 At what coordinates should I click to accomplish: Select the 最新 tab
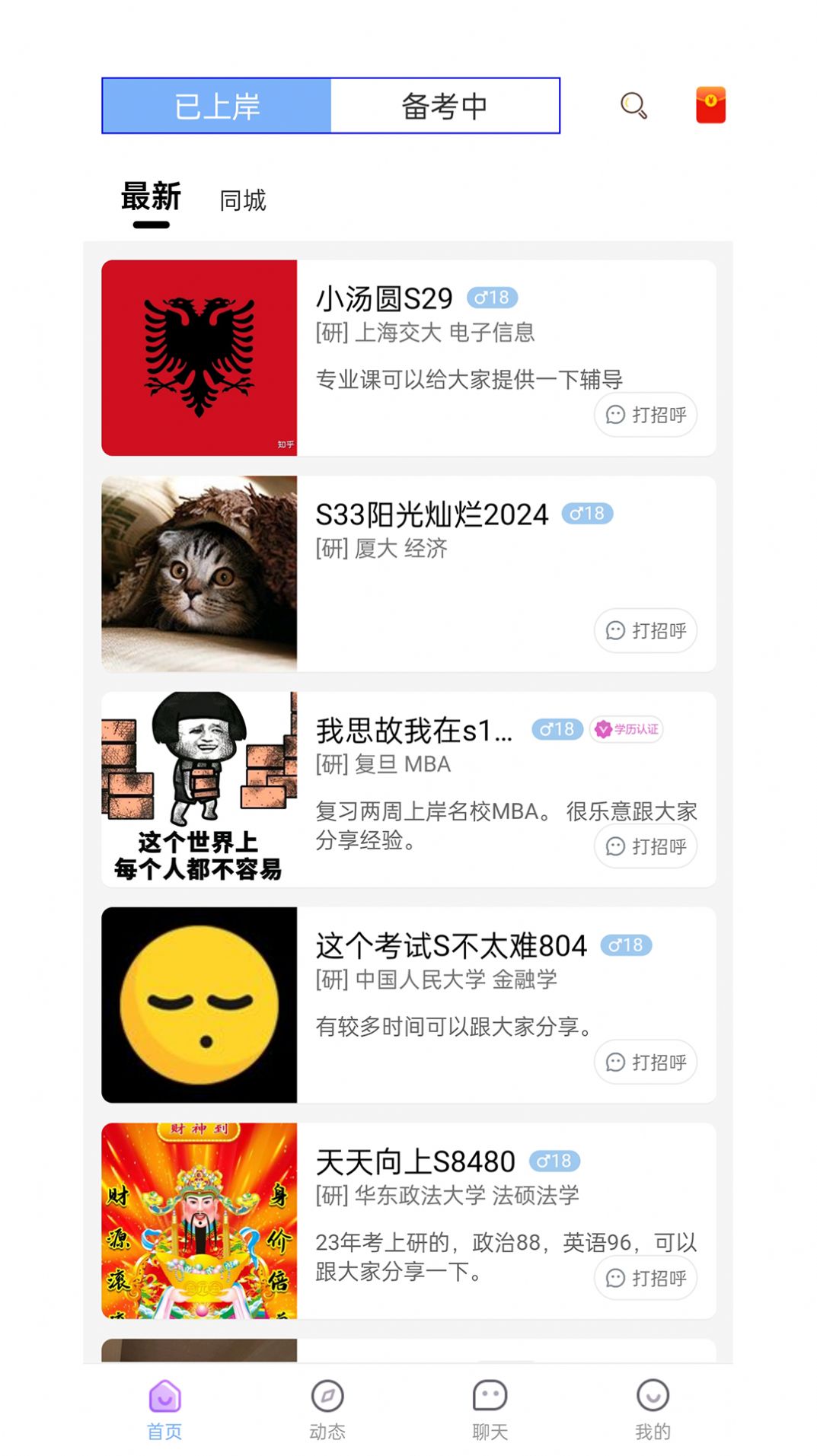click(x=150, y=196)
